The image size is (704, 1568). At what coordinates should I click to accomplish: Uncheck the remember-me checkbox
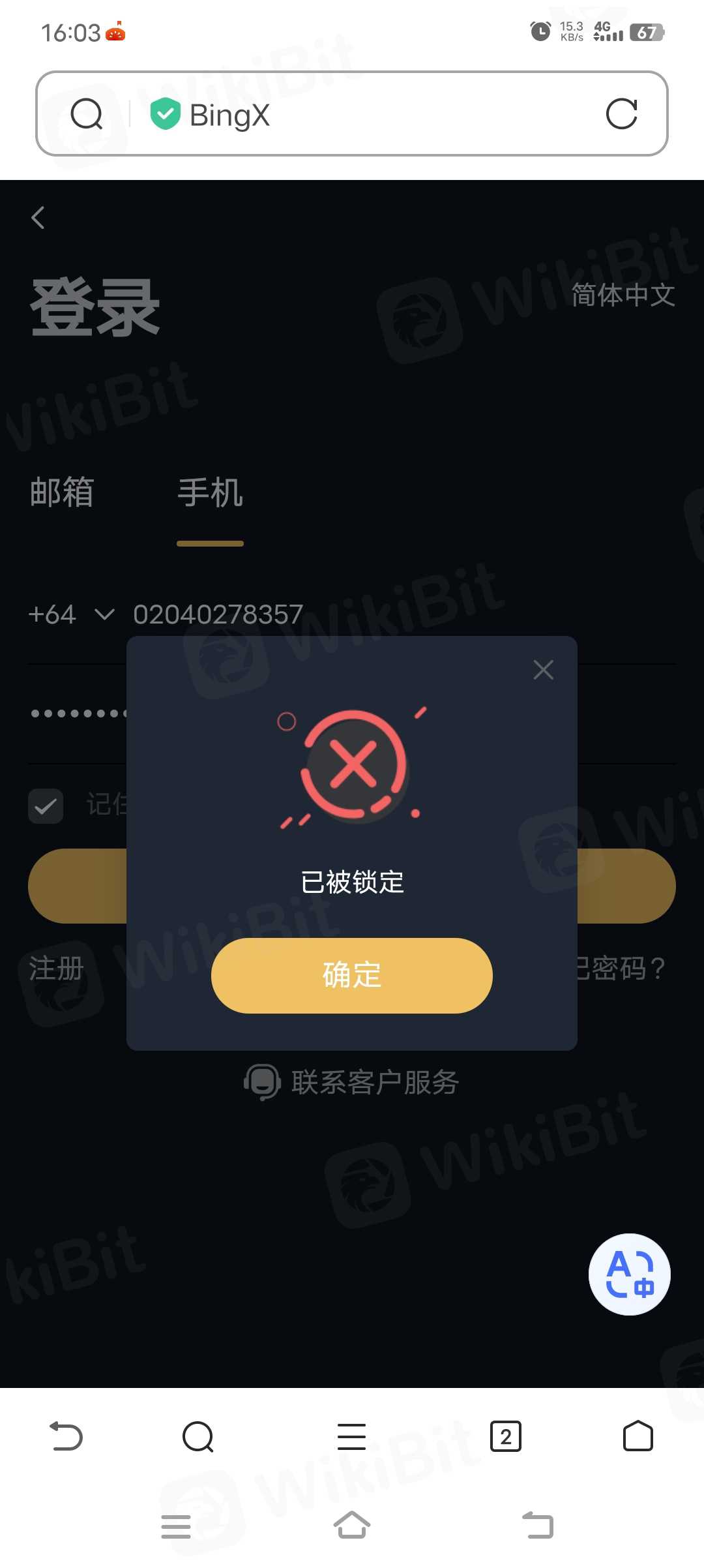coord(46,806)
